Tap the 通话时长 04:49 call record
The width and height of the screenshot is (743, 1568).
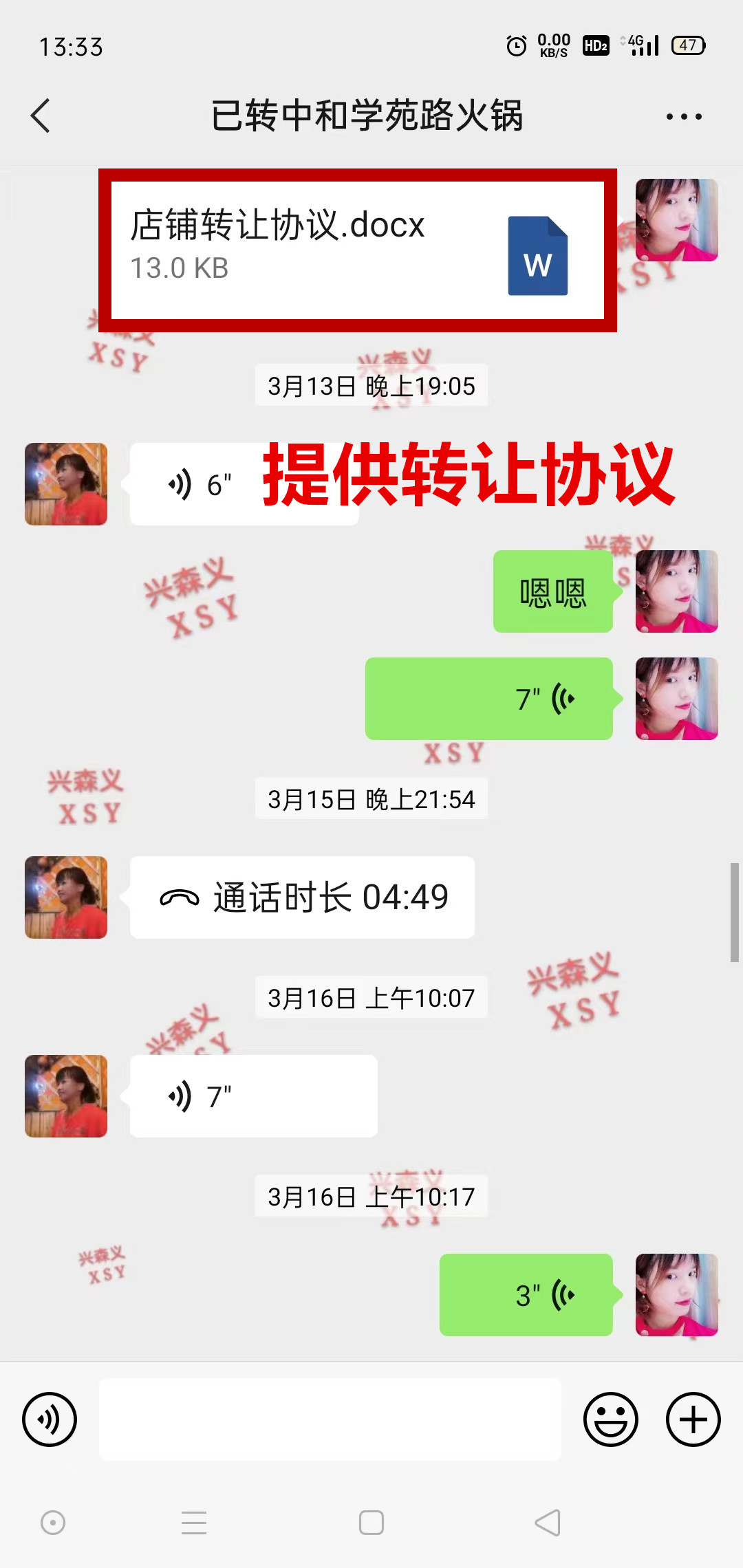pos(303,897)
